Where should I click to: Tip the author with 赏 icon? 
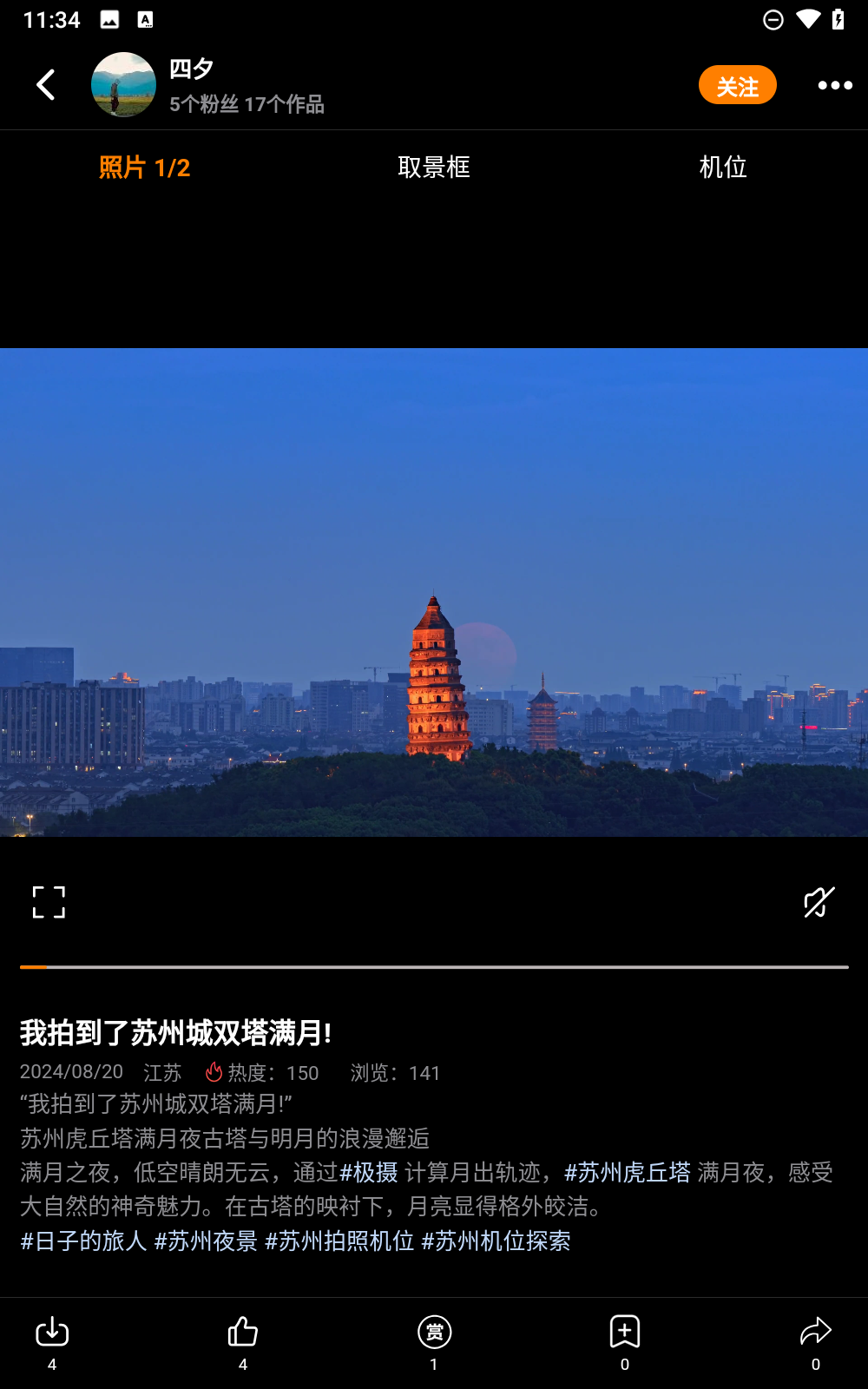coord(434,1341)
